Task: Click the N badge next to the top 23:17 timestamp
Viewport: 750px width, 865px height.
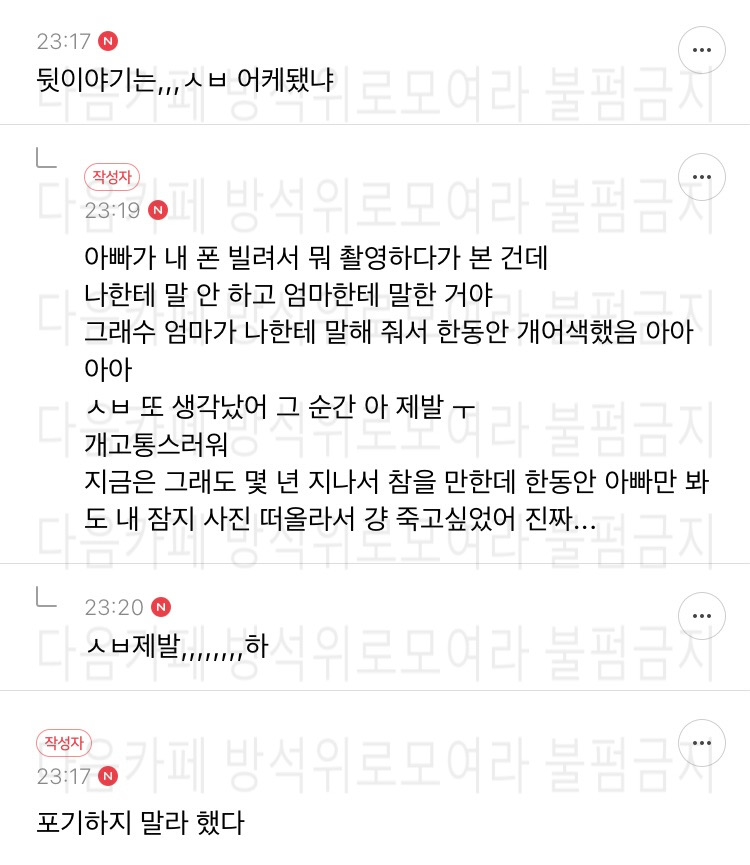Action: (108, 41)
